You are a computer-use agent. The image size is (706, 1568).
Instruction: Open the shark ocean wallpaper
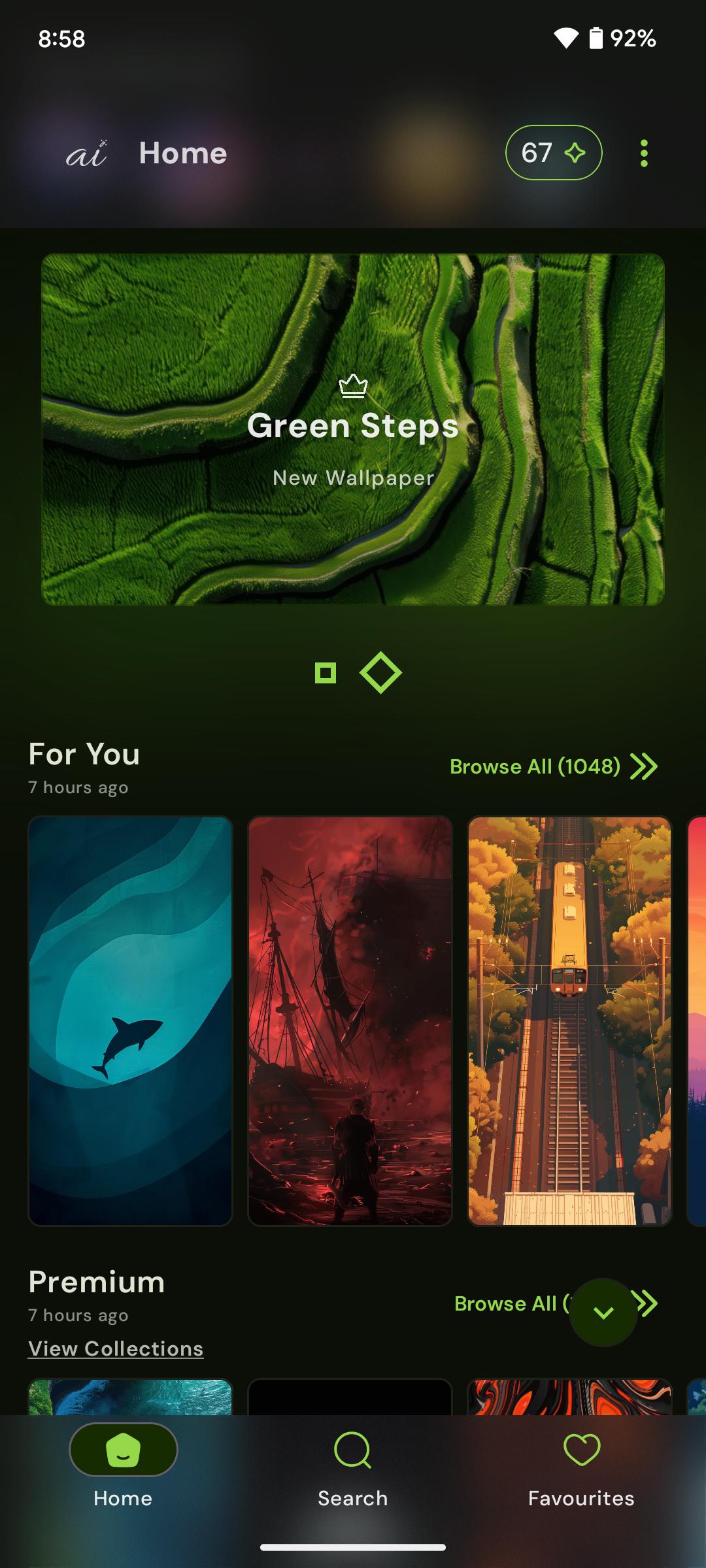click(x=131, y=1021)
